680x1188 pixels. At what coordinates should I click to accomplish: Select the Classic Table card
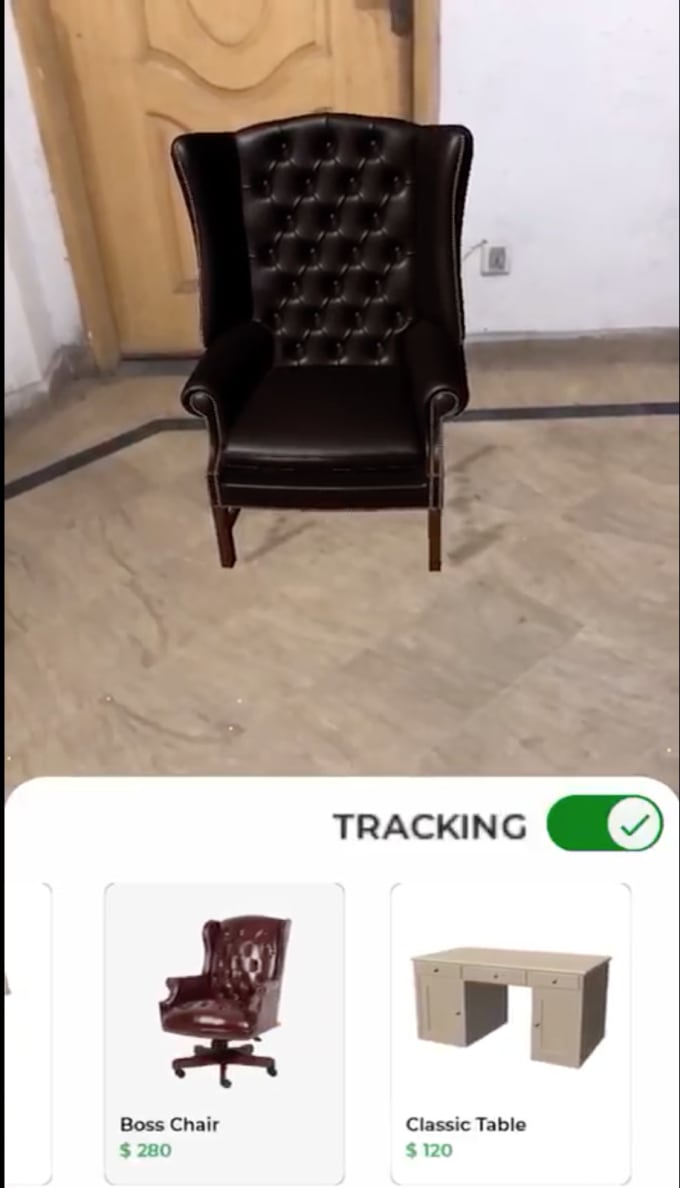[510, 1030]
